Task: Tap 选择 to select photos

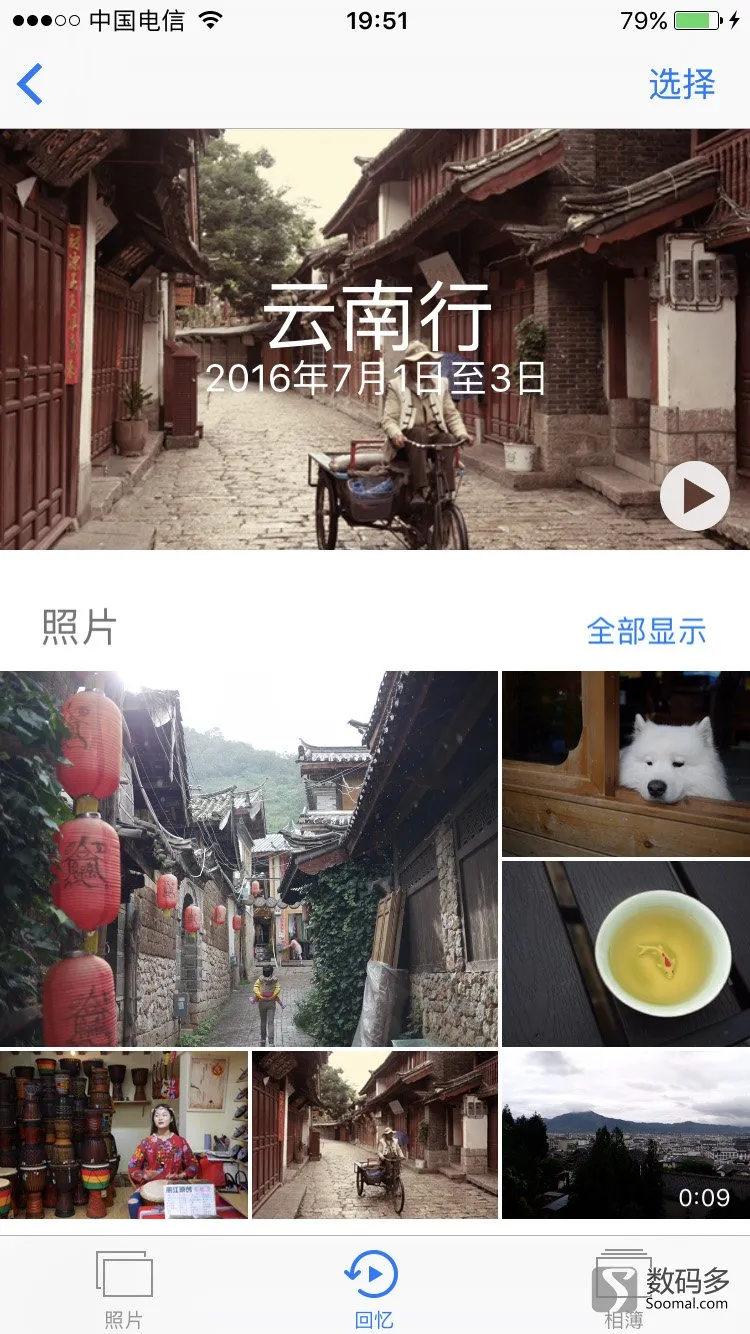Action: click(x=682, y=84)
